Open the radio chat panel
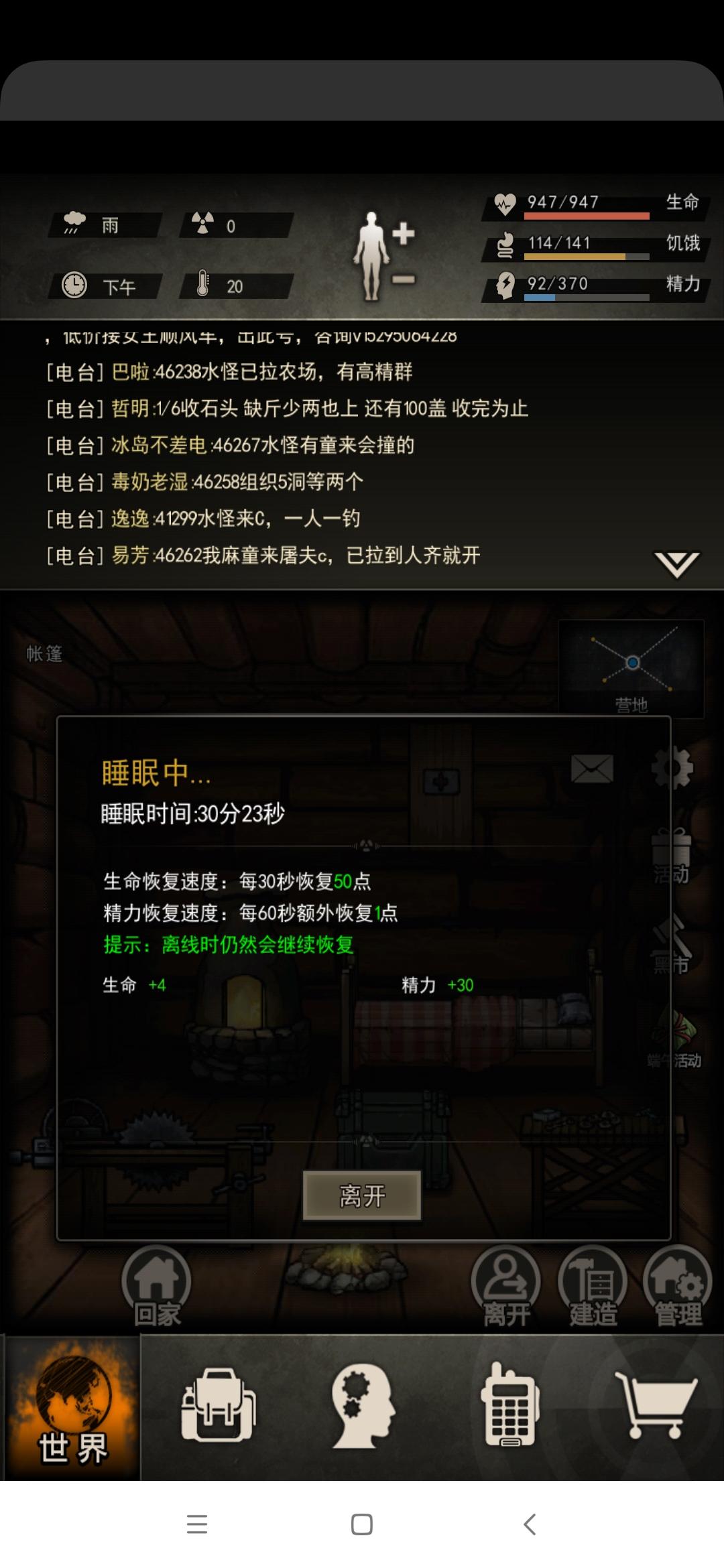 509,1407
